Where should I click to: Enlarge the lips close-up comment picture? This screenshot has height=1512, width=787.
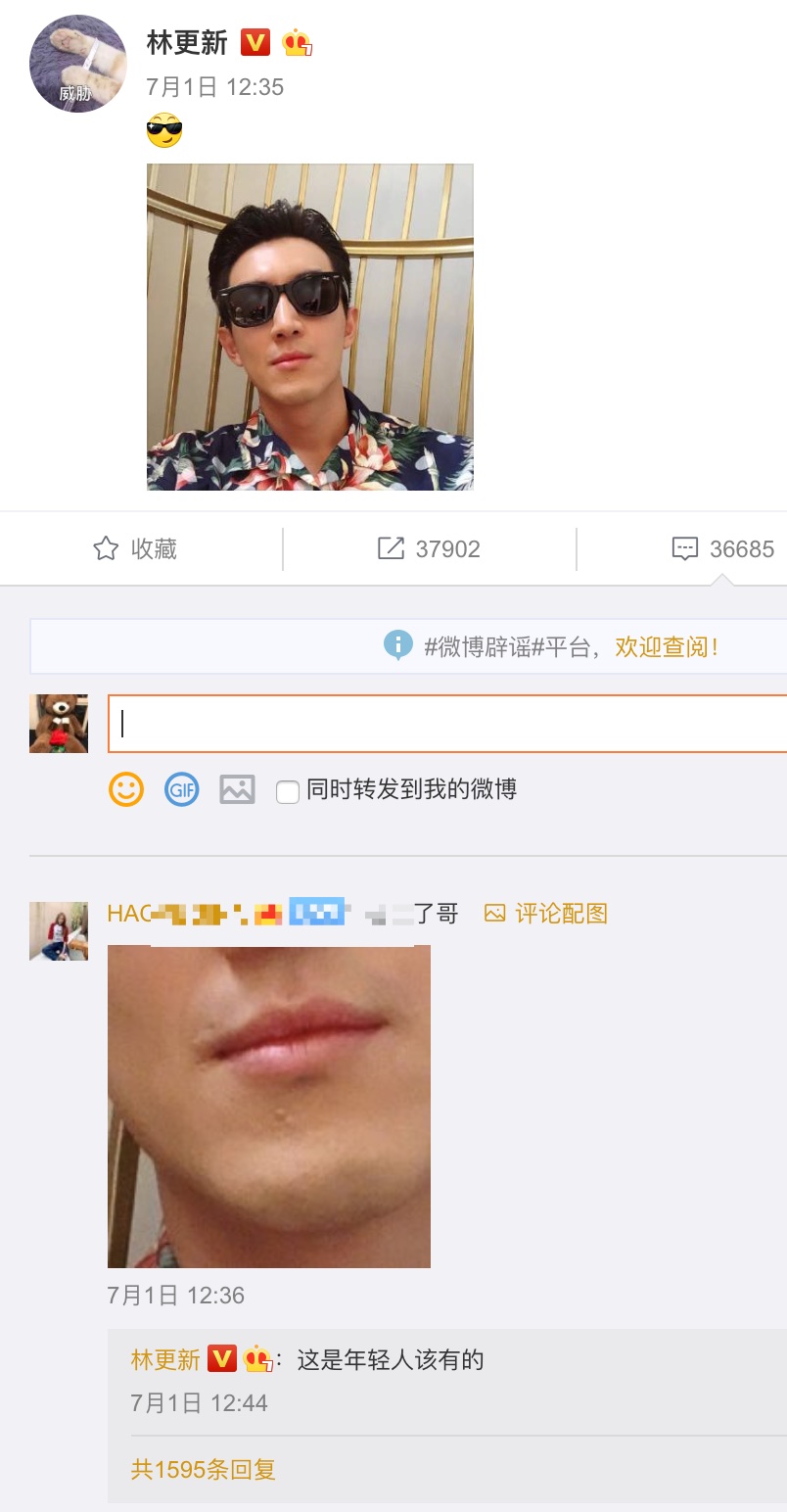[268, 1107]
